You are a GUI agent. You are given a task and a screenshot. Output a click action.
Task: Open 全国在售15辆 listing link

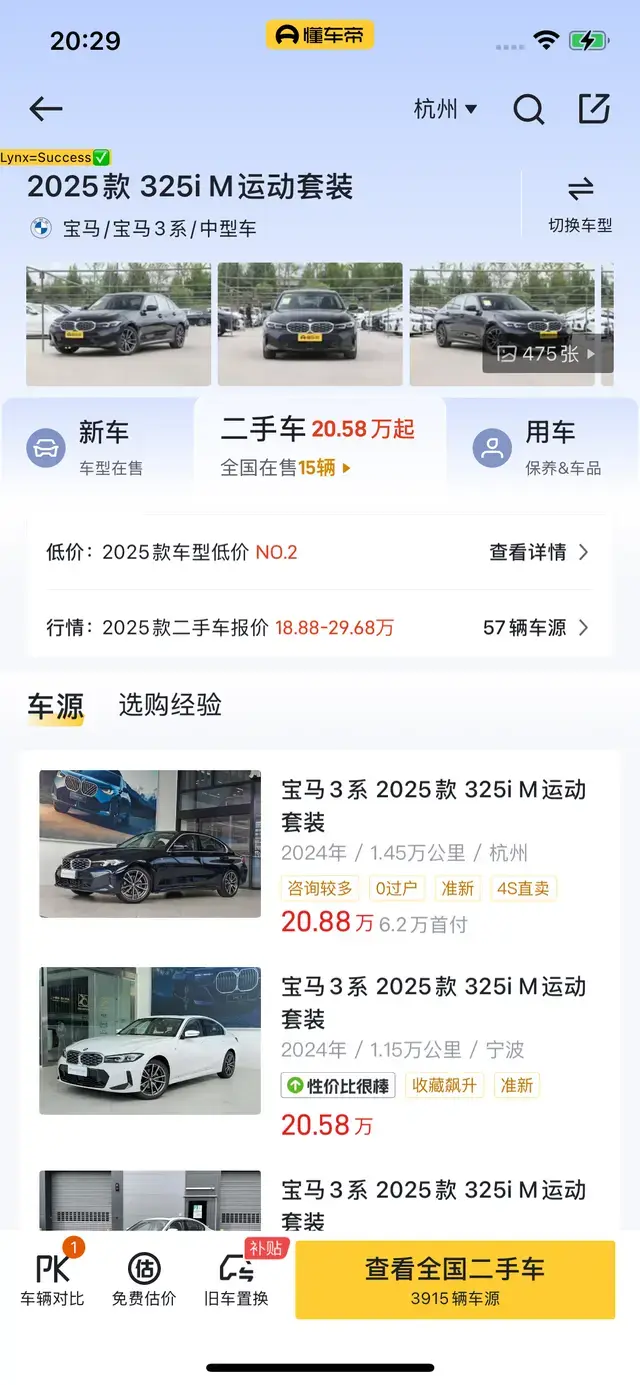tap(286, 467)
